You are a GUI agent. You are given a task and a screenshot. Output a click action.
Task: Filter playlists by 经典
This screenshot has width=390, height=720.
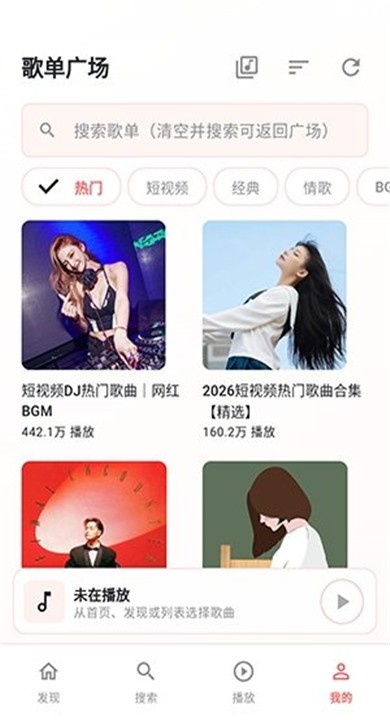(x=246, y=187)
